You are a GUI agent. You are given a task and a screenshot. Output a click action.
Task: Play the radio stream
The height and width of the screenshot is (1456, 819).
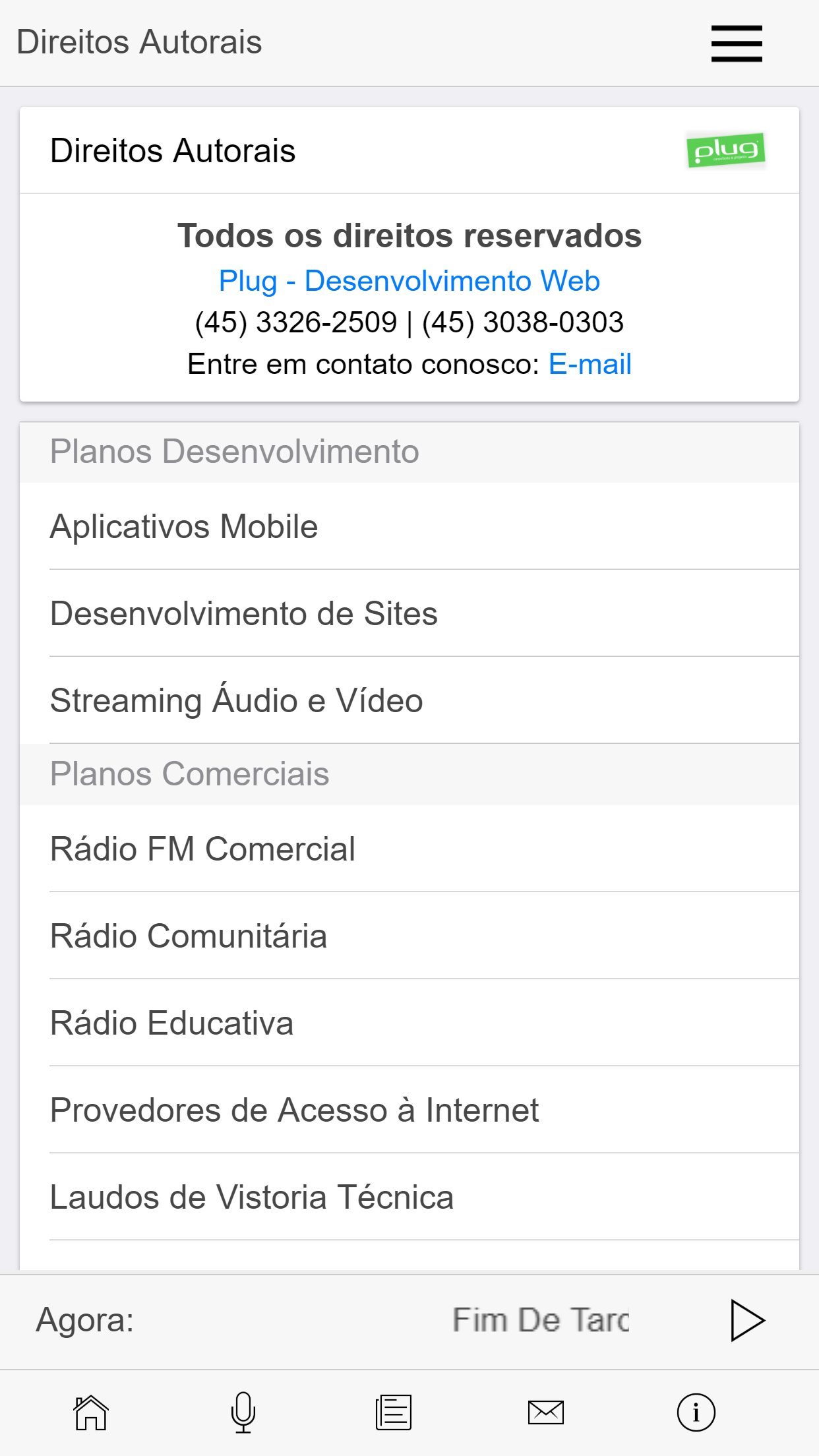click(747, 1320)
